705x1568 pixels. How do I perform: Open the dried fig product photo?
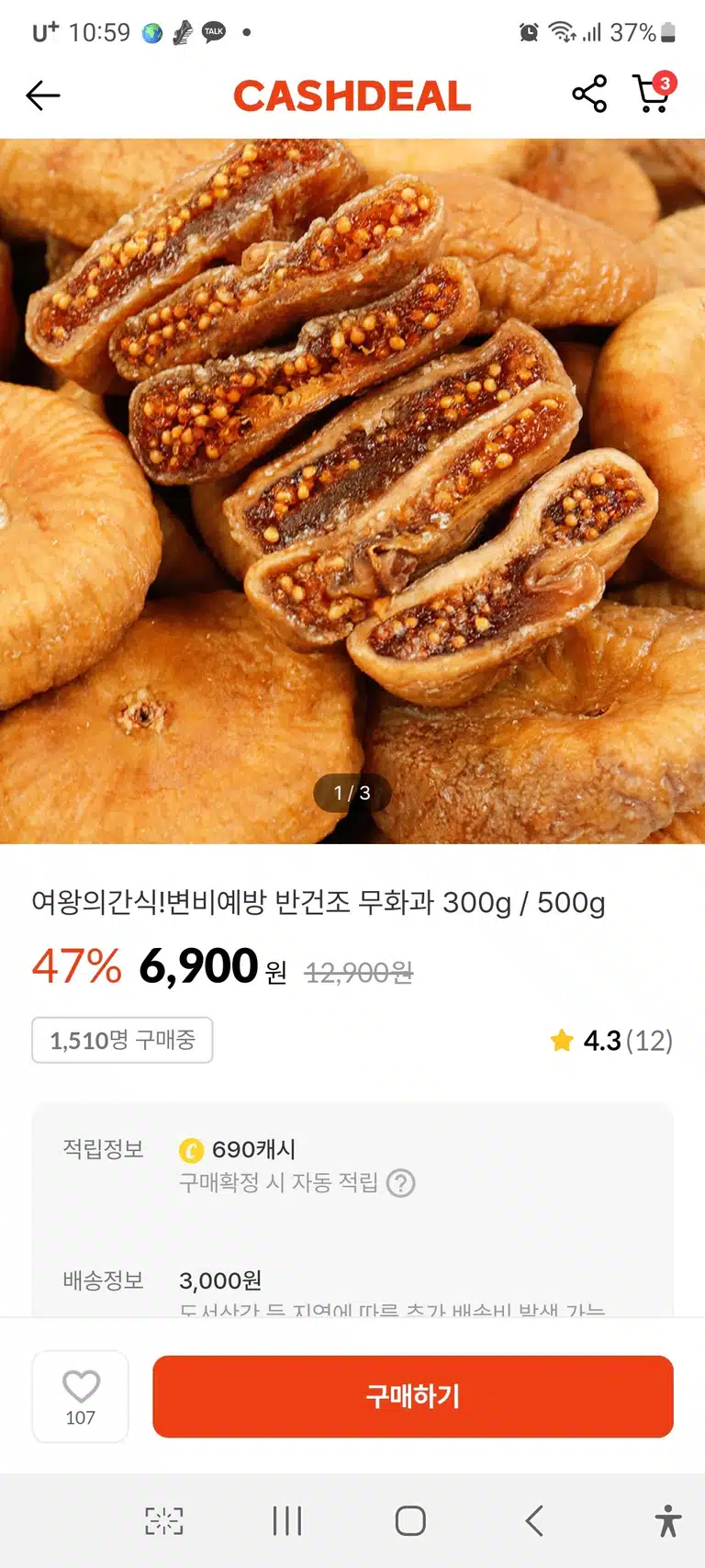coord(352,491)
